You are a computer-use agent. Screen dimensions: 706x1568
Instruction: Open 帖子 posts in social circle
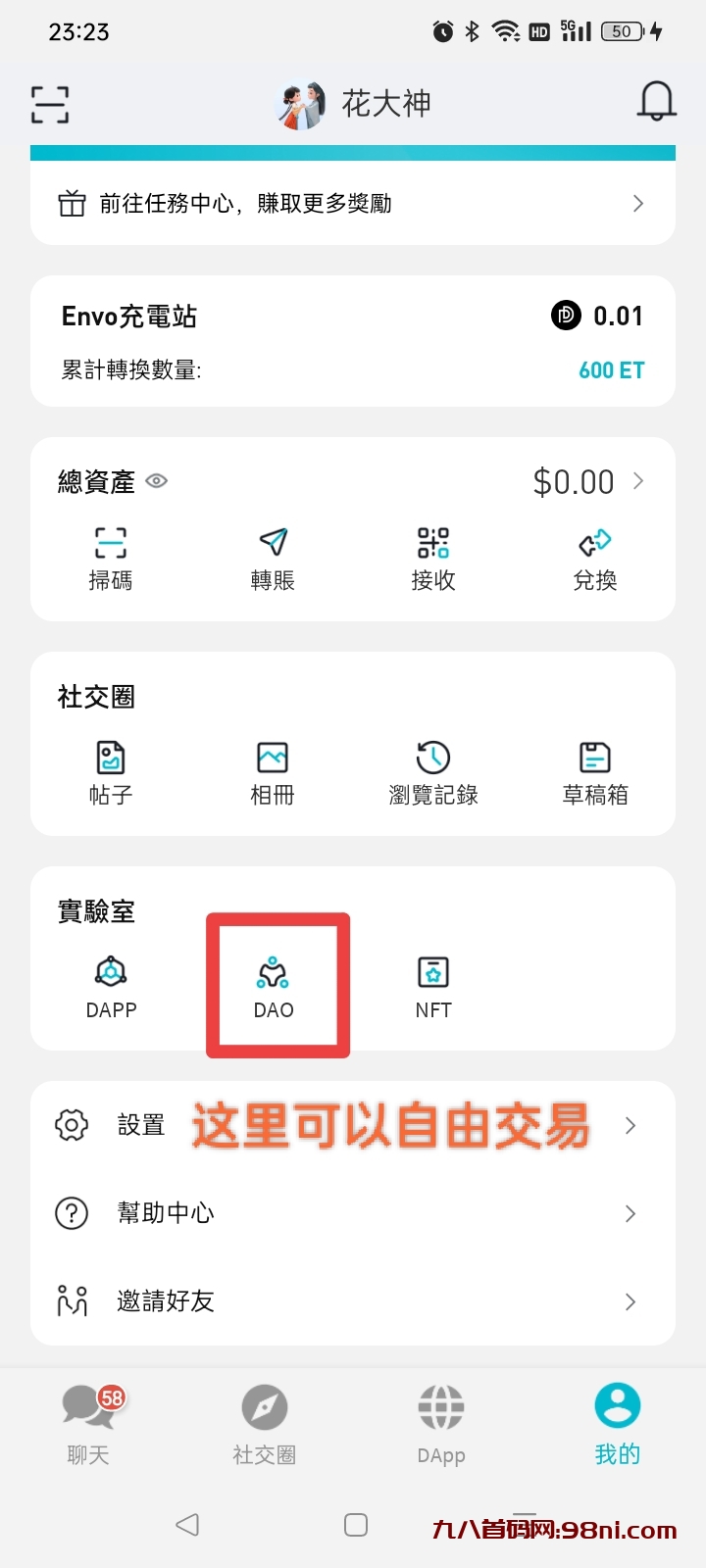click(111, 773)
